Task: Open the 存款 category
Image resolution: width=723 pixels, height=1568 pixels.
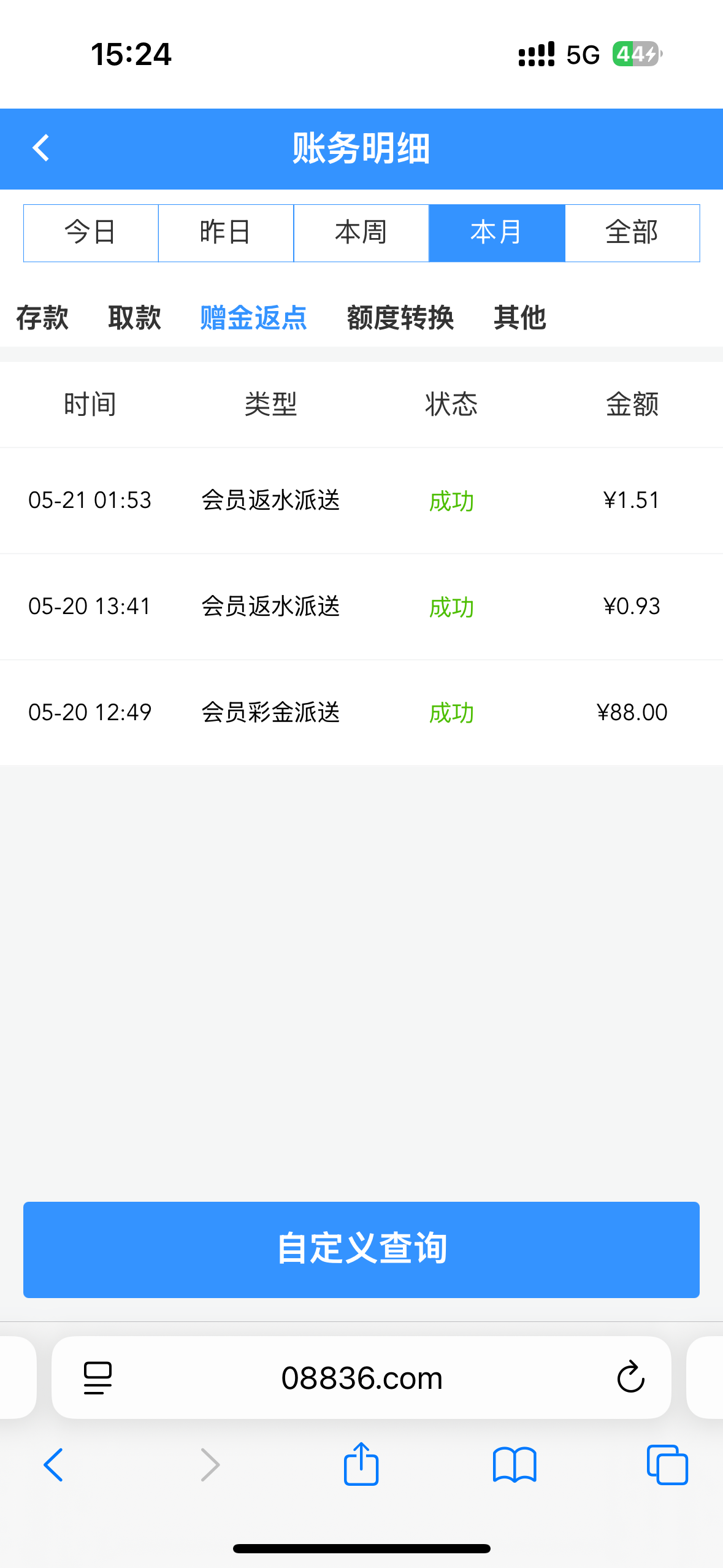Action: pos(42,318)
